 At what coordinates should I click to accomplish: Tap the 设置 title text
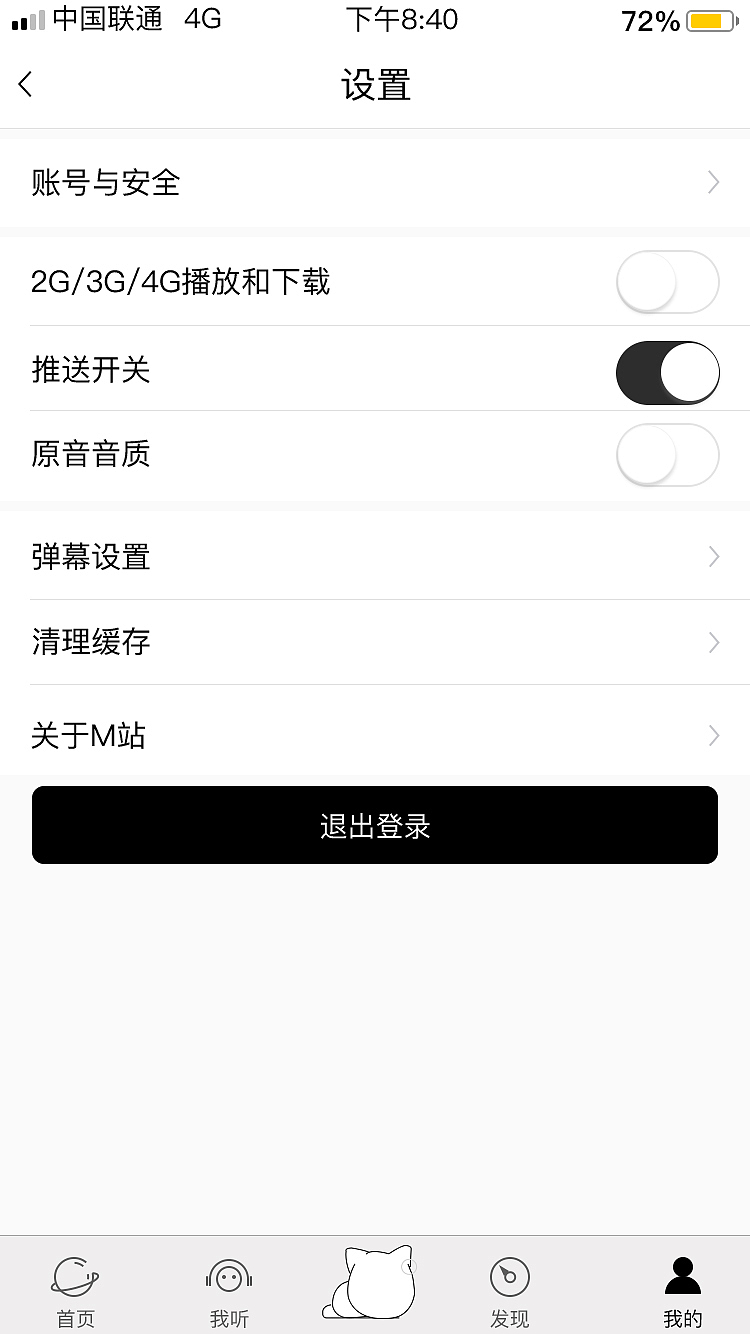(x=375, y=85)
